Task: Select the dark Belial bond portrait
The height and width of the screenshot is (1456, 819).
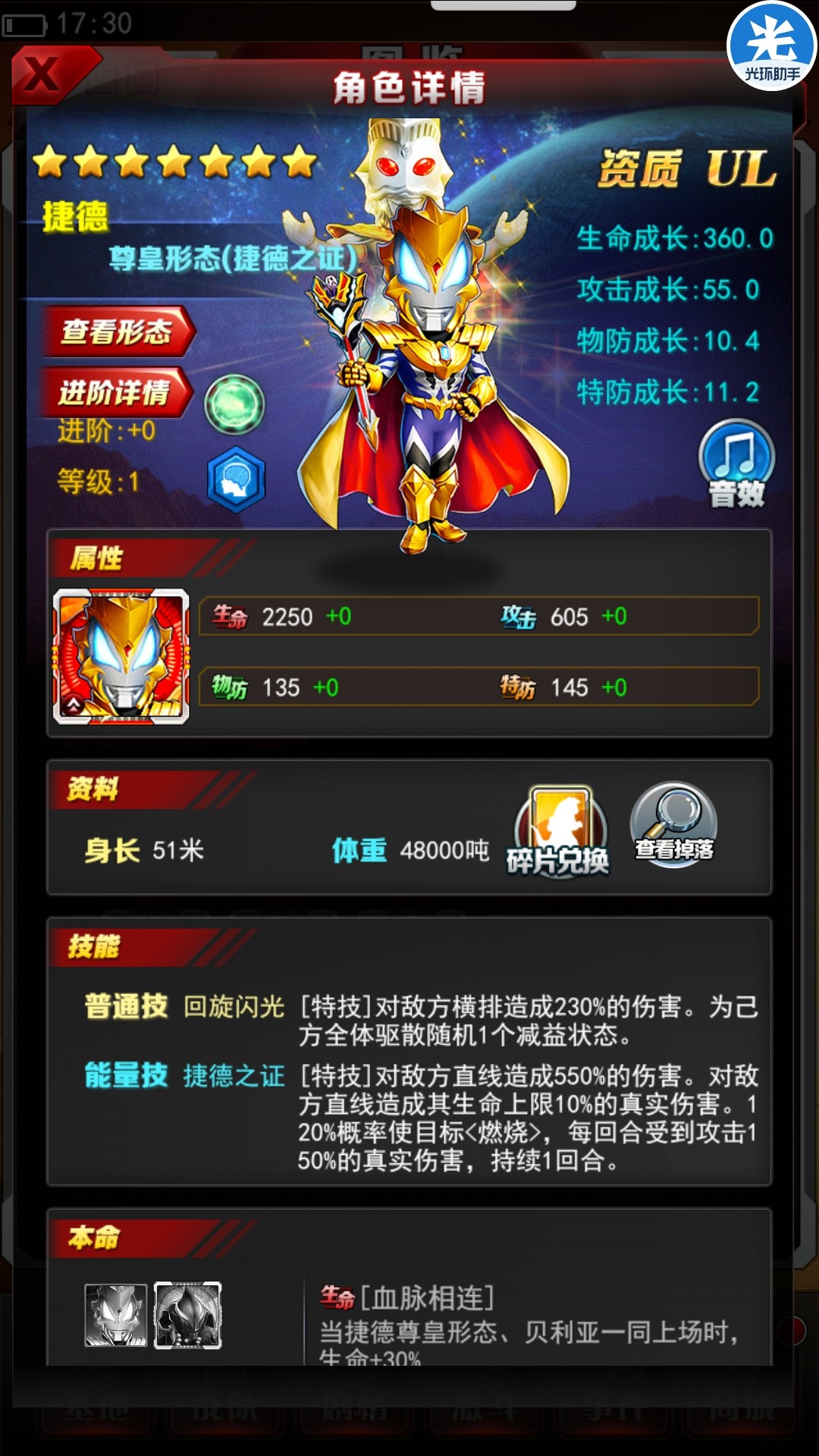Action: pos(187,1316)
